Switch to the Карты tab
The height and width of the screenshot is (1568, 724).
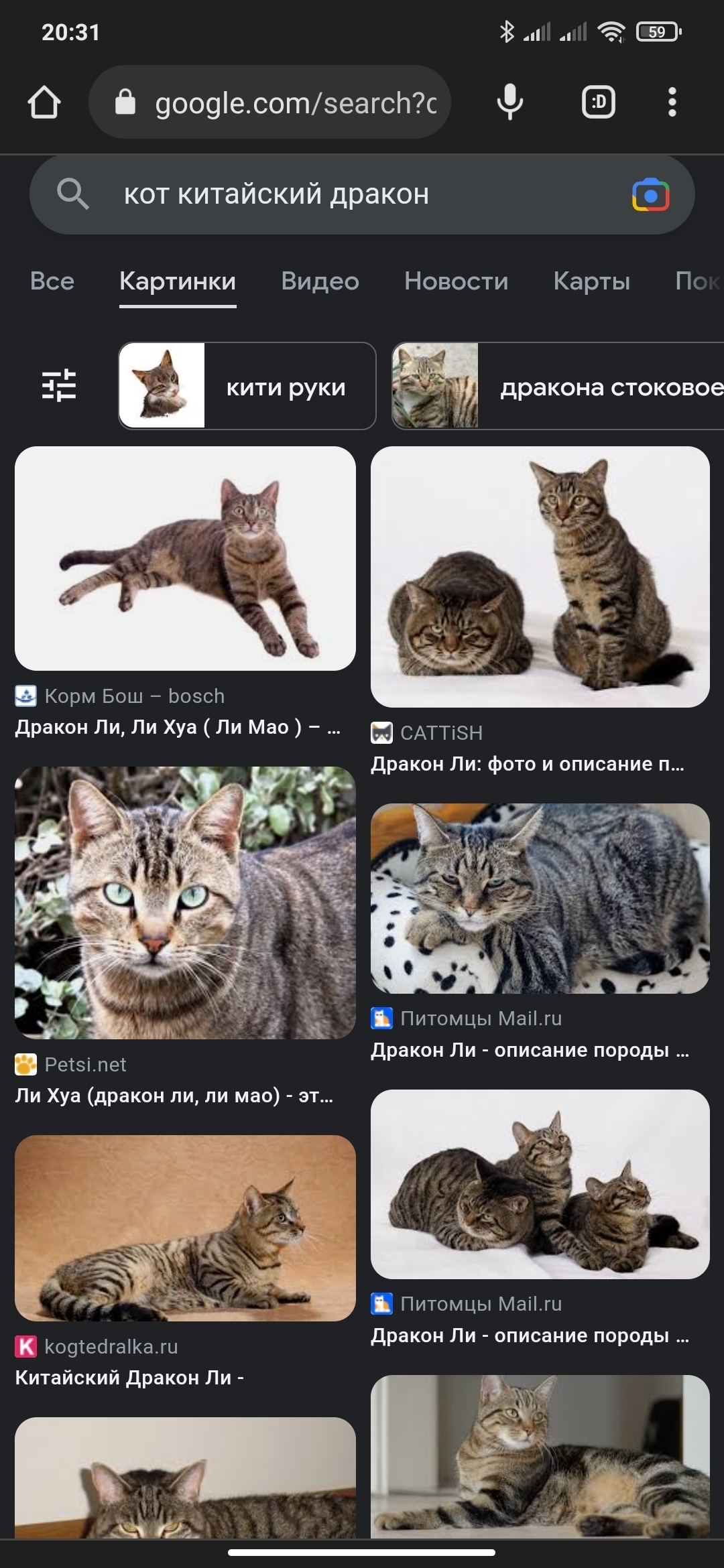(x=591, y=281)
